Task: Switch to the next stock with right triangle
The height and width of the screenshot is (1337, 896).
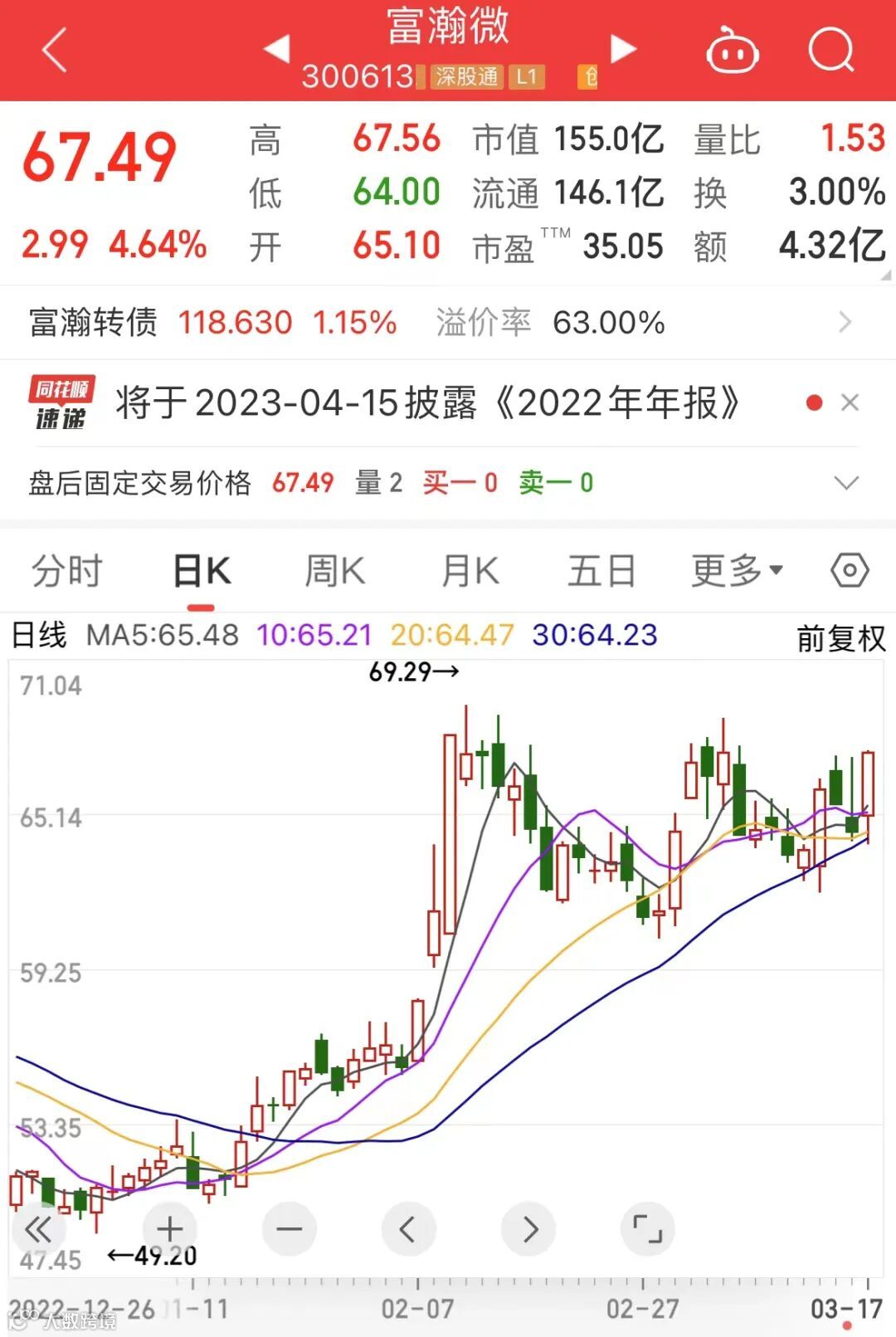Action: click(x=623, y=49)
